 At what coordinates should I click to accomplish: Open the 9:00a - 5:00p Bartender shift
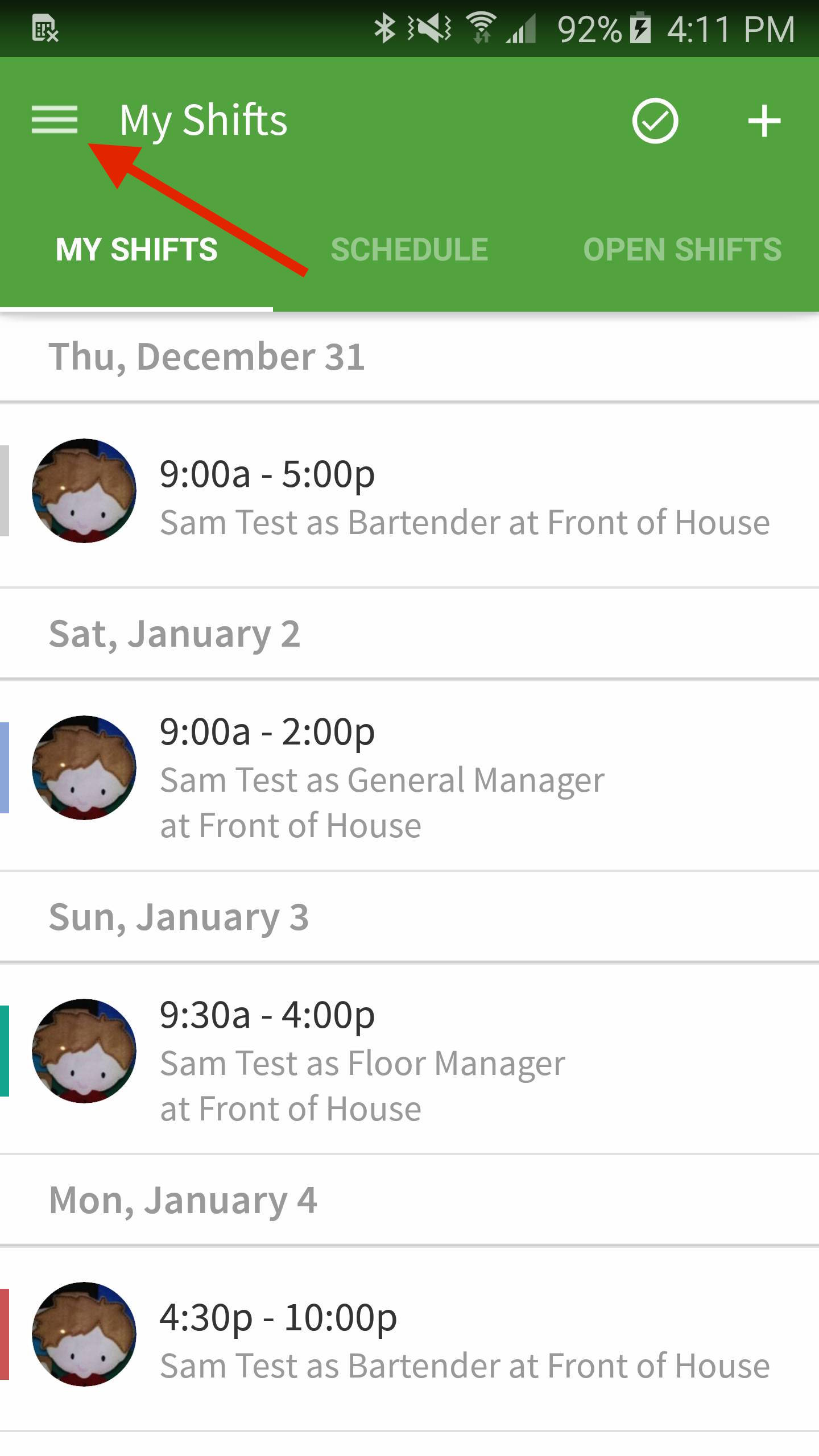coord(409,495)
